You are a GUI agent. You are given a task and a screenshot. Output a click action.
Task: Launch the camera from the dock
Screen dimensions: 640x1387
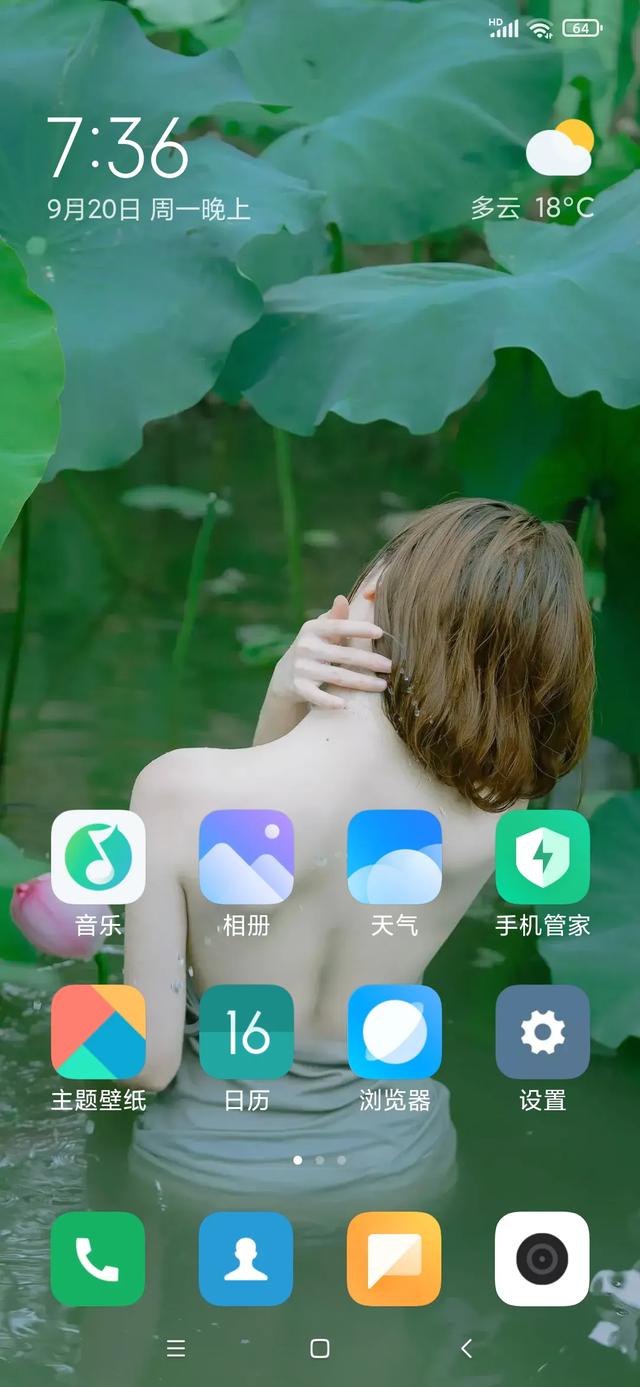(x=542, y=1258)
